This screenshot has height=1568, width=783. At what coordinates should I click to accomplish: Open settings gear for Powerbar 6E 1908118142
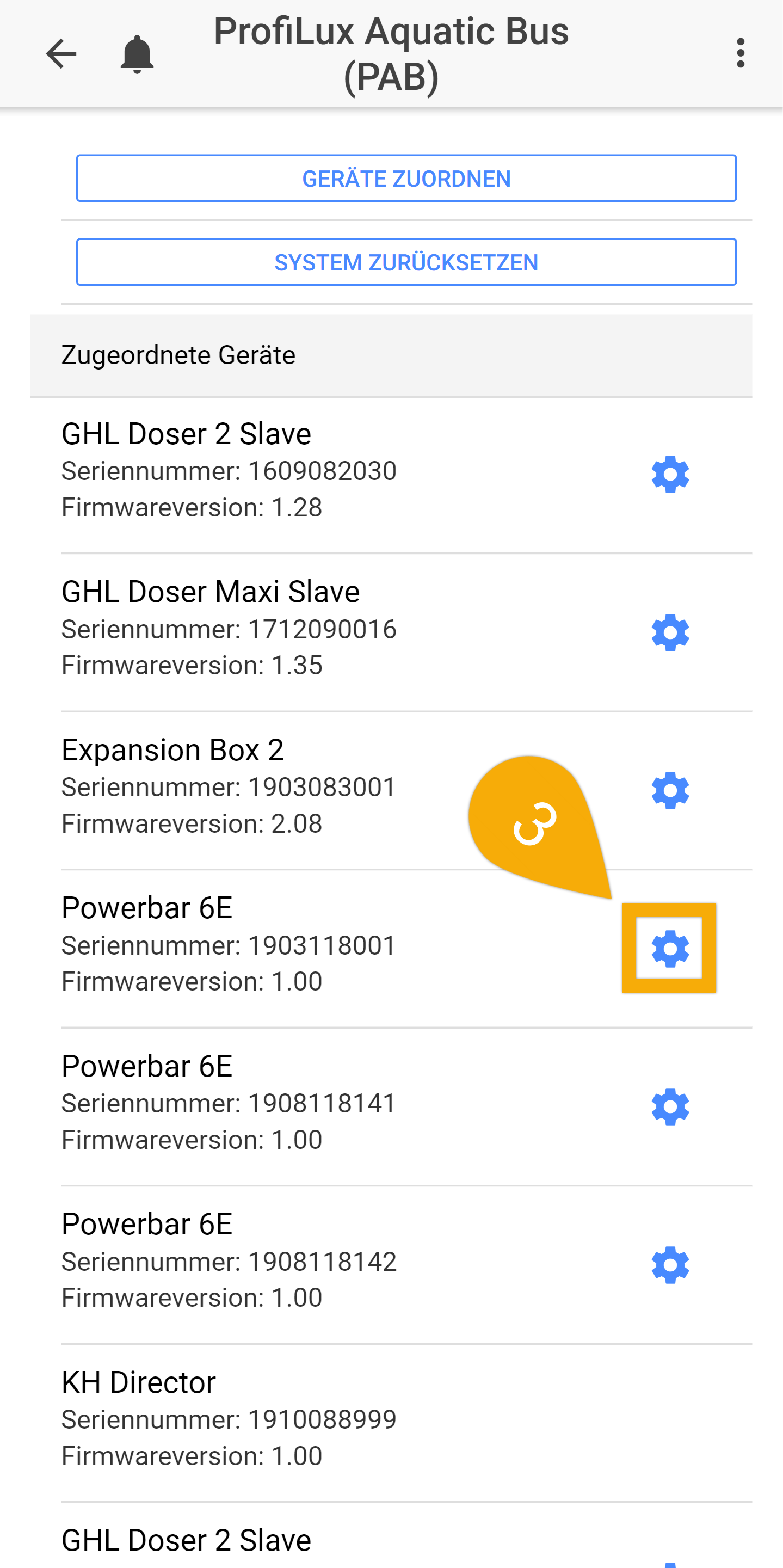670,1265
